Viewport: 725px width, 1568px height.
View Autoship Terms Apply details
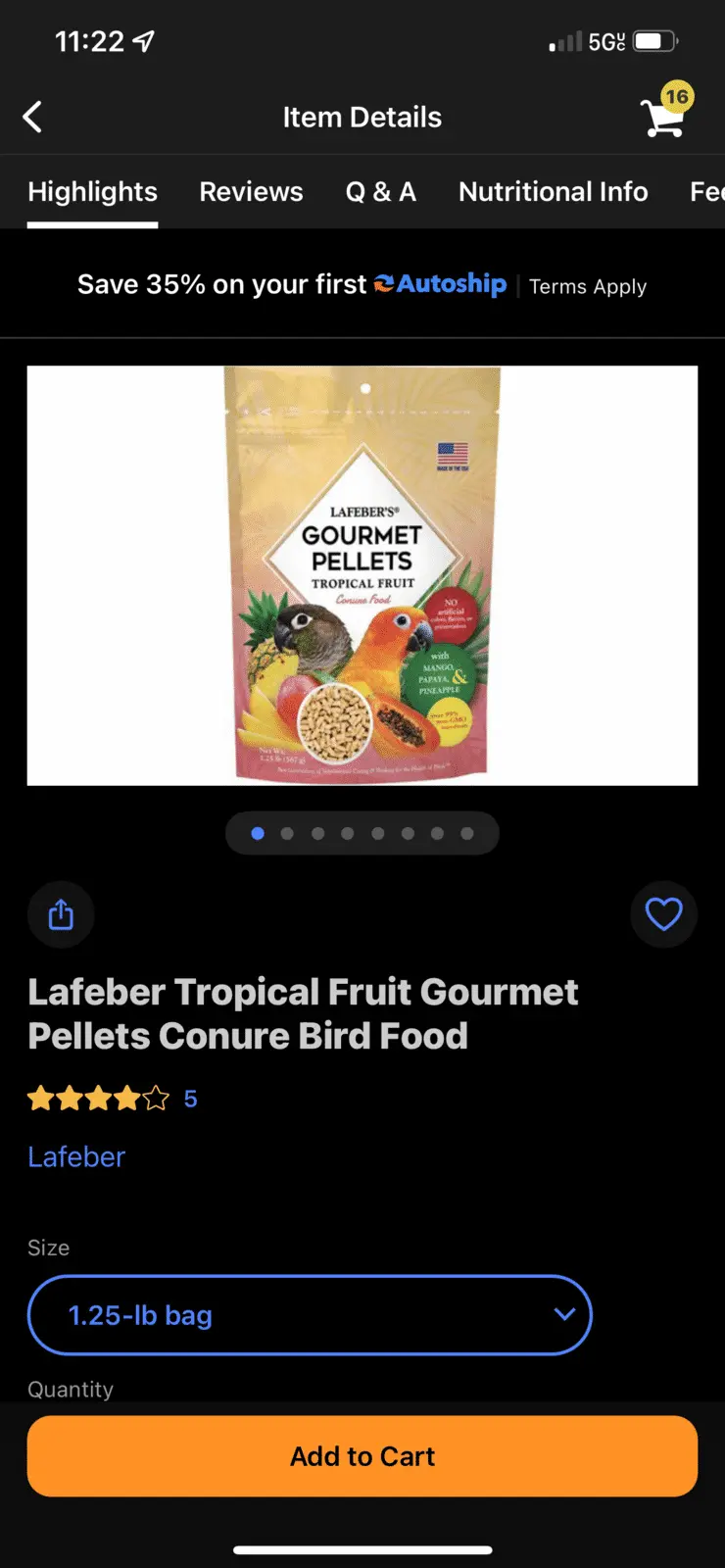[588, 287]
